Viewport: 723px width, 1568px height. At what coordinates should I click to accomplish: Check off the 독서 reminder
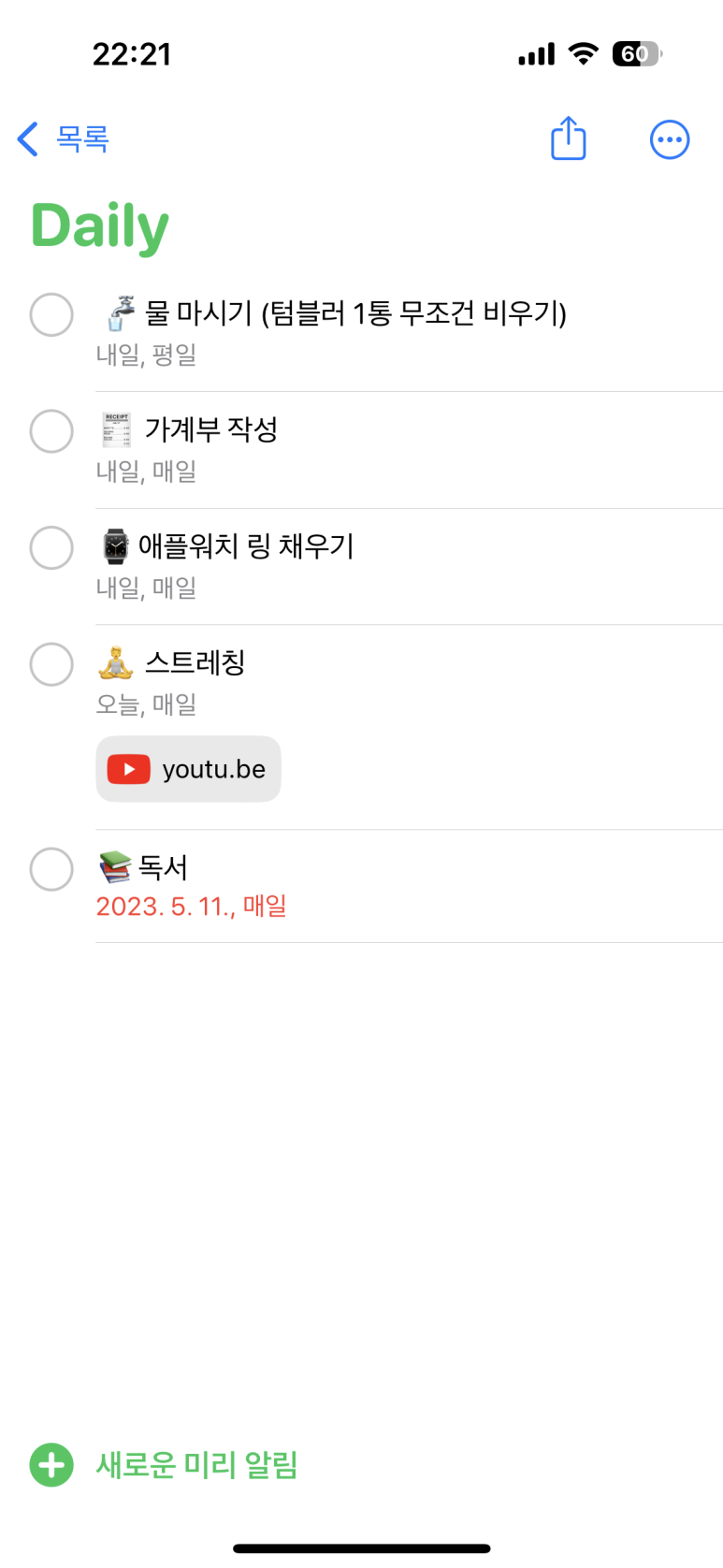[x=51, y=869]
